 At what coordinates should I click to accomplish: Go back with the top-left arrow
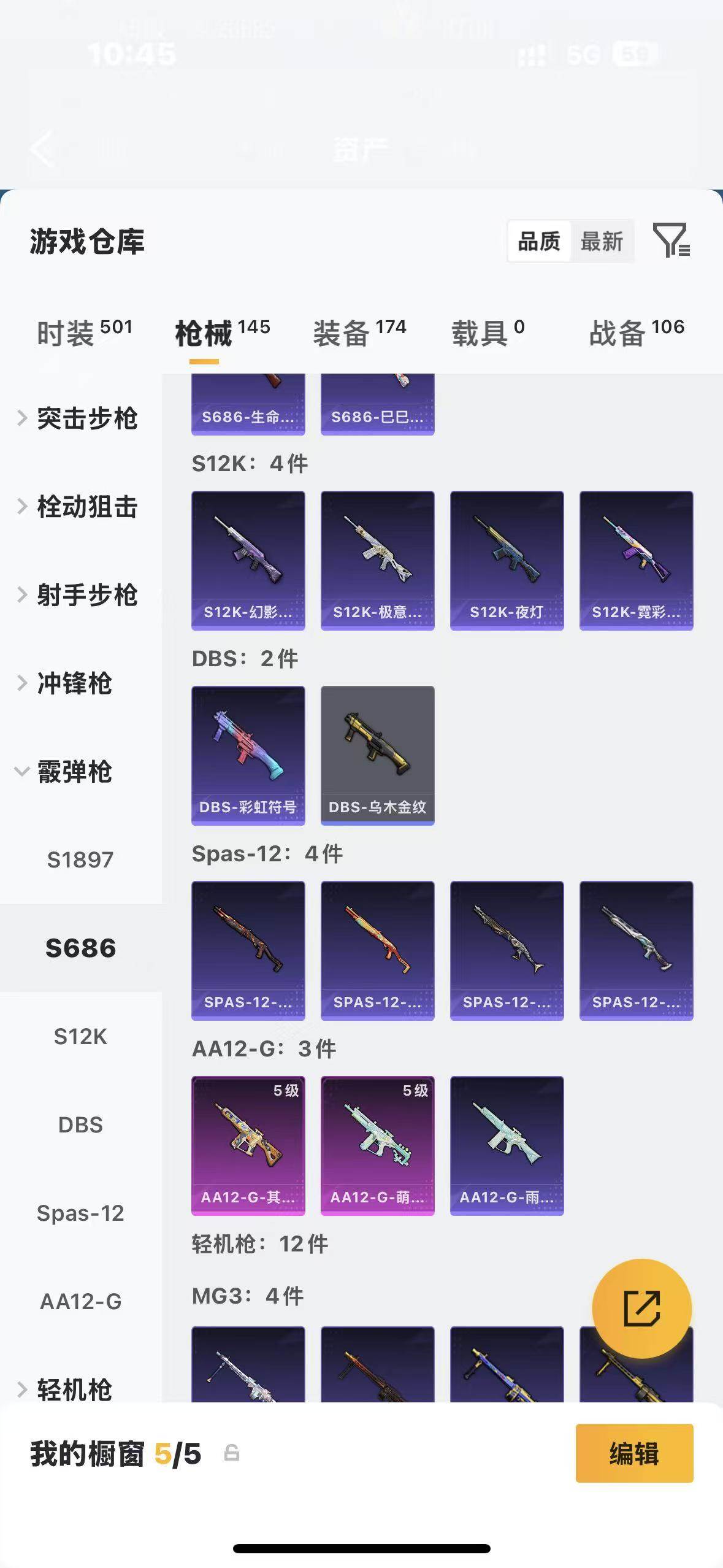[42, 148]
